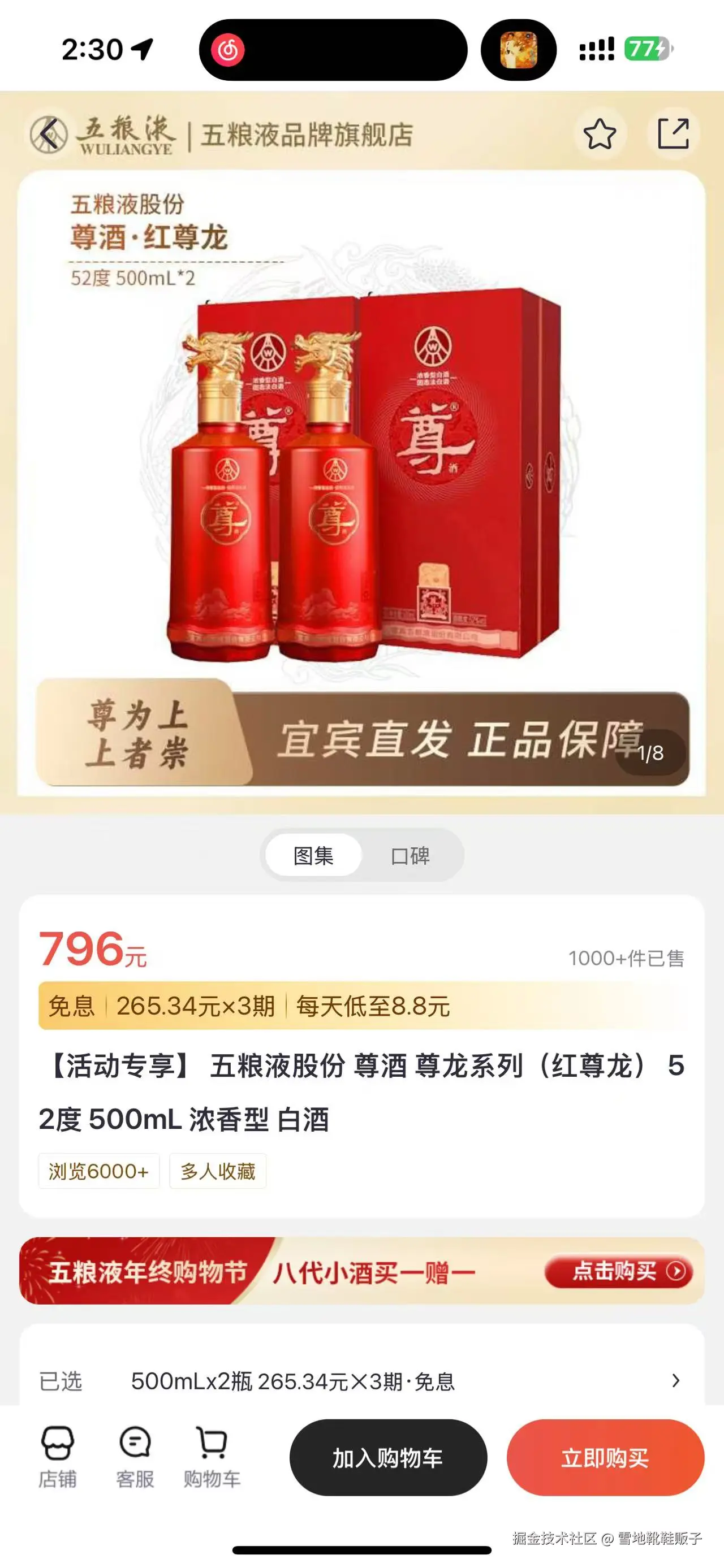Contact 客服 customer service

pos(135,1456)
